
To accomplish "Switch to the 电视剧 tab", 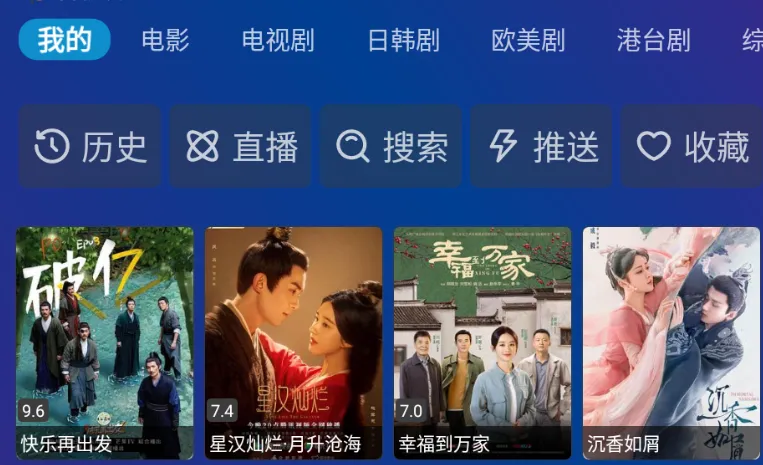I will (x=278, y=40).
